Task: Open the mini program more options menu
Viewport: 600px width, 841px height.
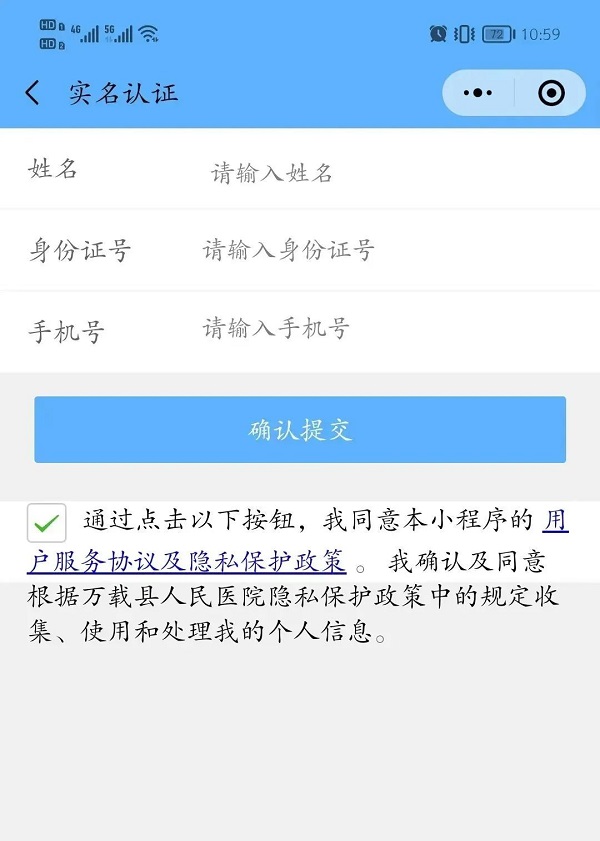Action: click(x=478, y=93)
